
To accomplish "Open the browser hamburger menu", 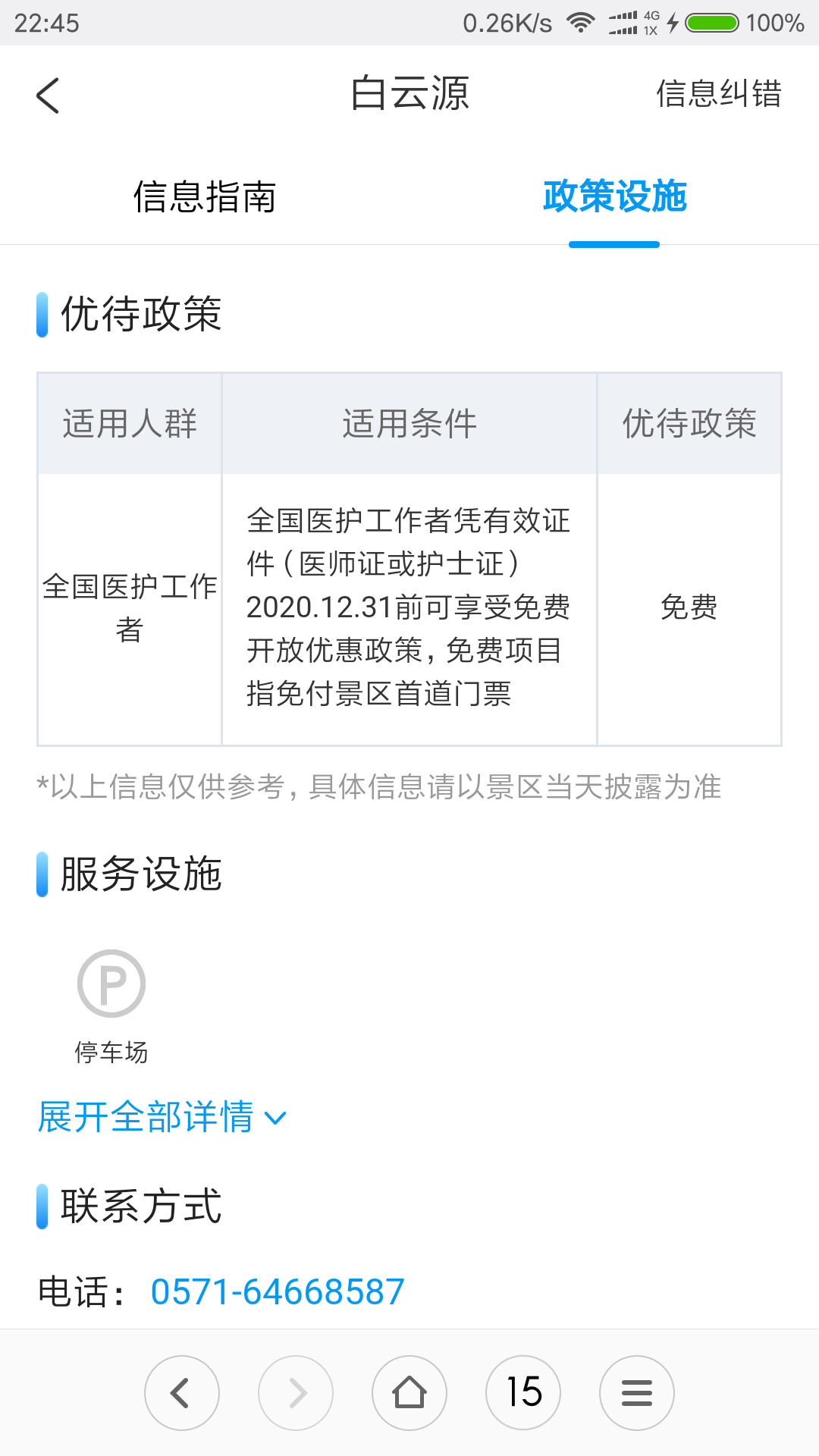I will pyautogui.click(x=637, y=1393).
